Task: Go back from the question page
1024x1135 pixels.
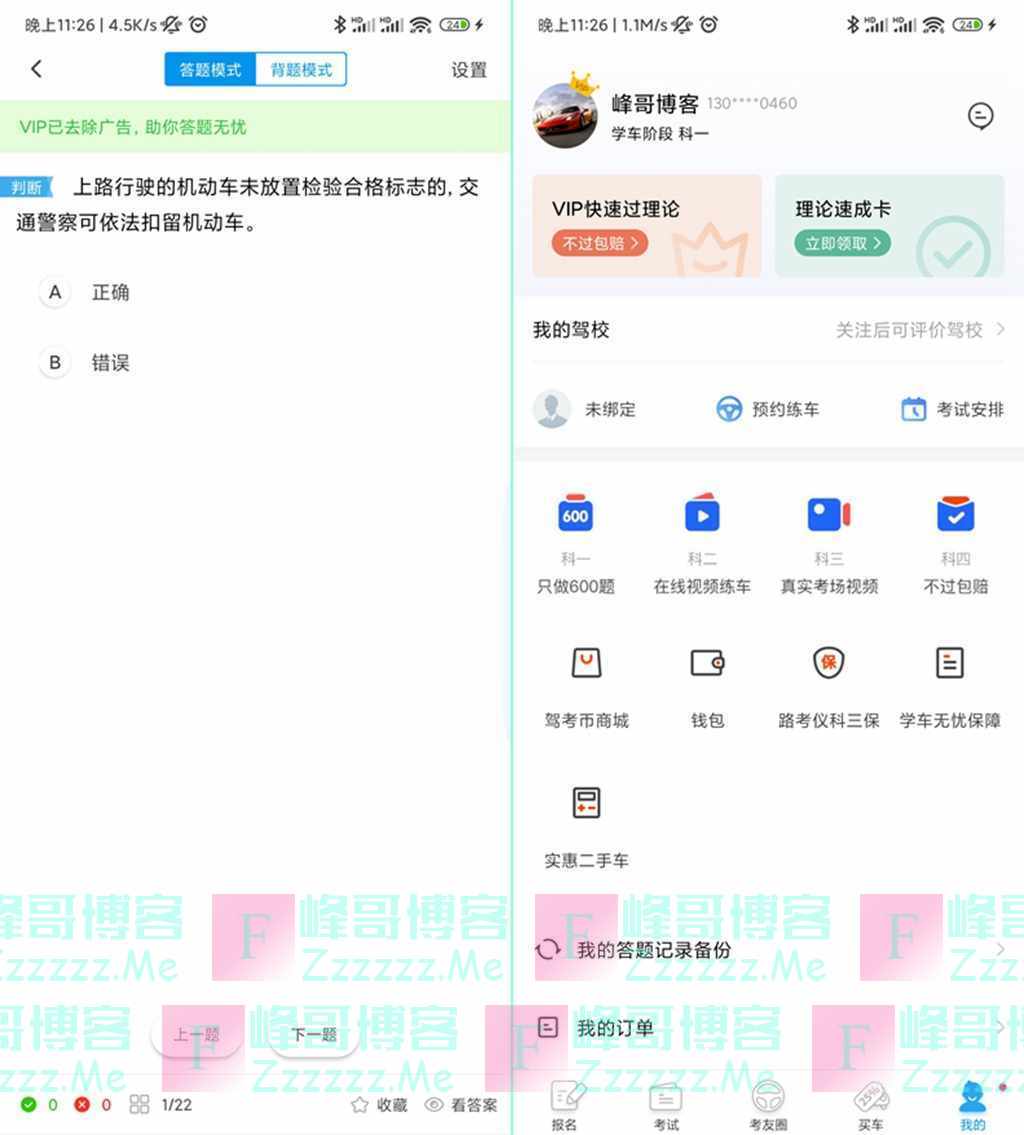Action: (x=37, y=69)
